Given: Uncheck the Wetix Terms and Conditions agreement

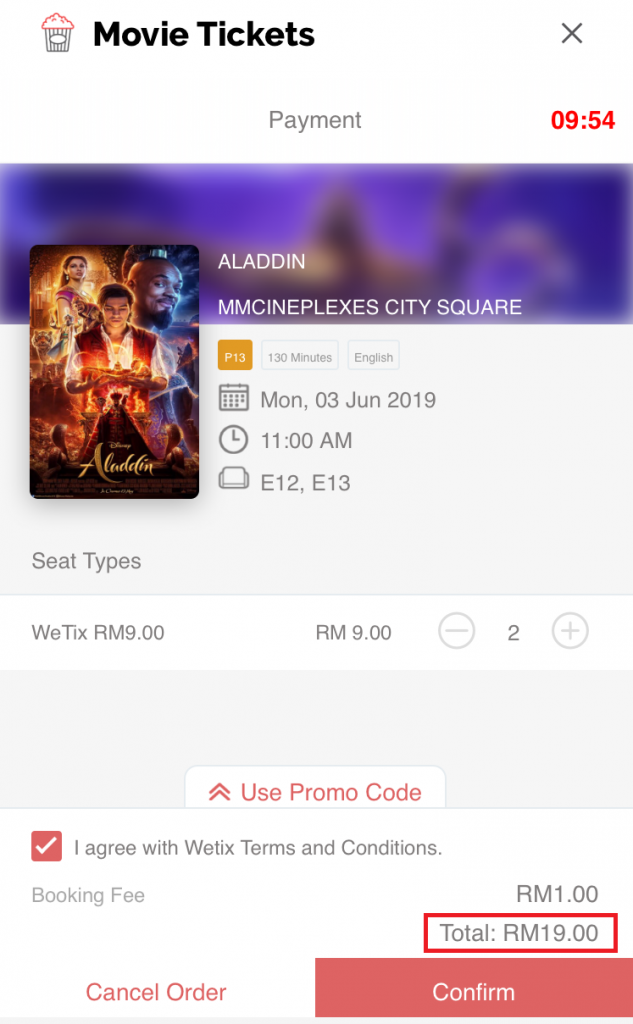Looking at the screenshot, I should click(47, 847).
